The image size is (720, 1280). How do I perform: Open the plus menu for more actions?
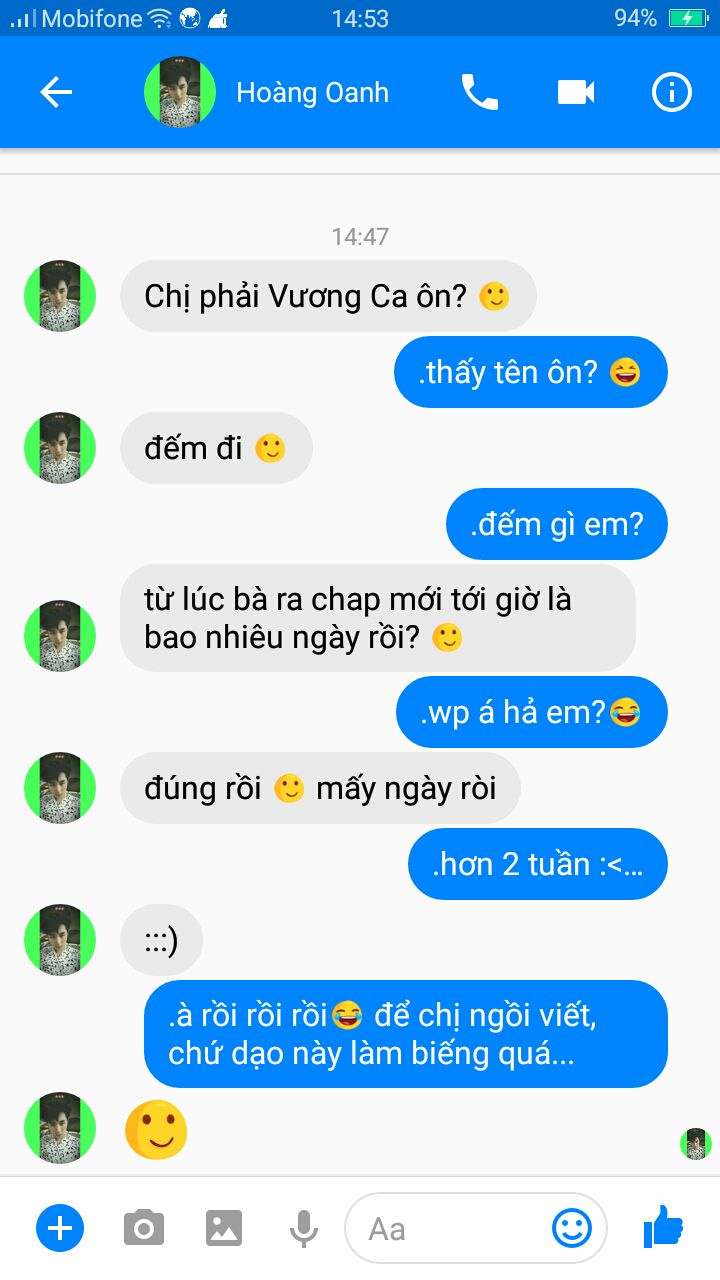click(x=60, y=1228)
